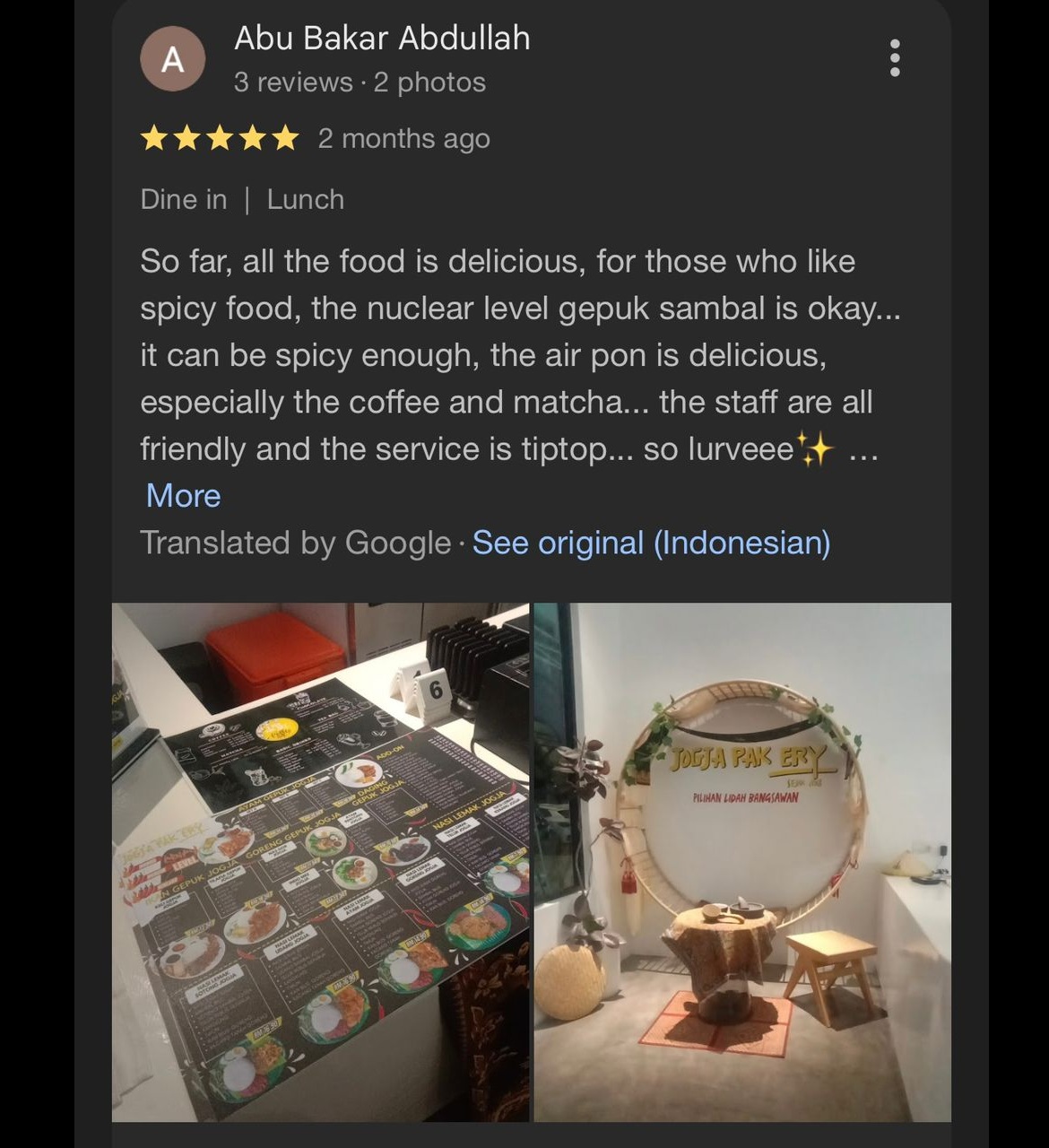1049x1148 pixels.
Task: Open the menu photo in the review
Action: pyautogui.click(x=320, y=862)
